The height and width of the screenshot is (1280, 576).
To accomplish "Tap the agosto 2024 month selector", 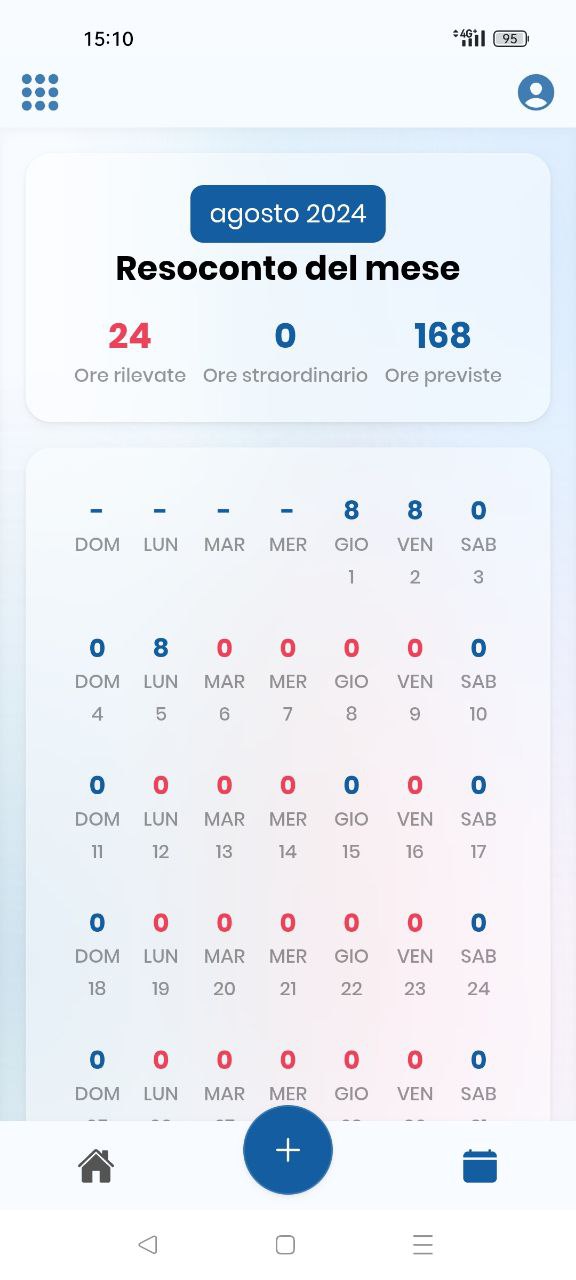I will click(x=288, y=213).
